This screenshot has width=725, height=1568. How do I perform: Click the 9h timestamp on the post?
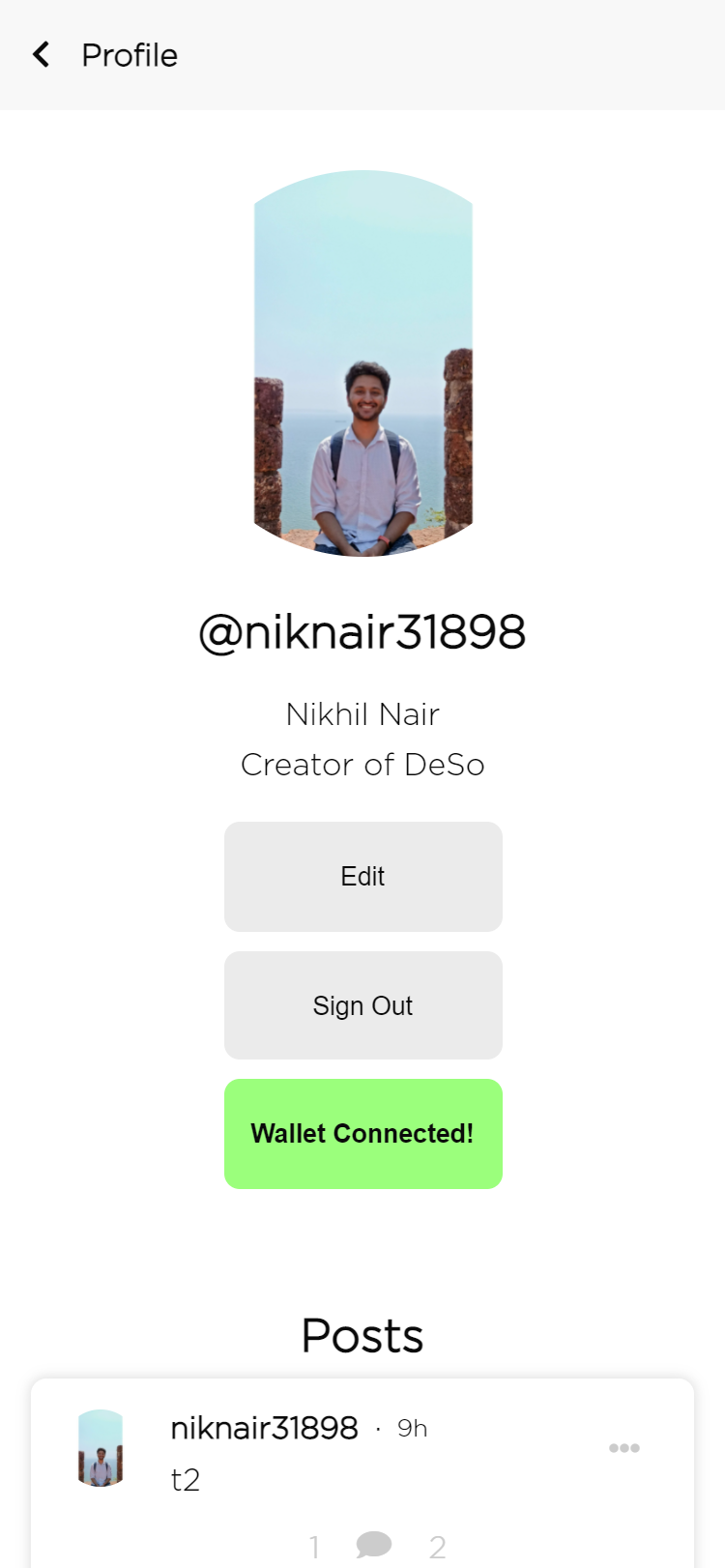[x=412, y=1427]
